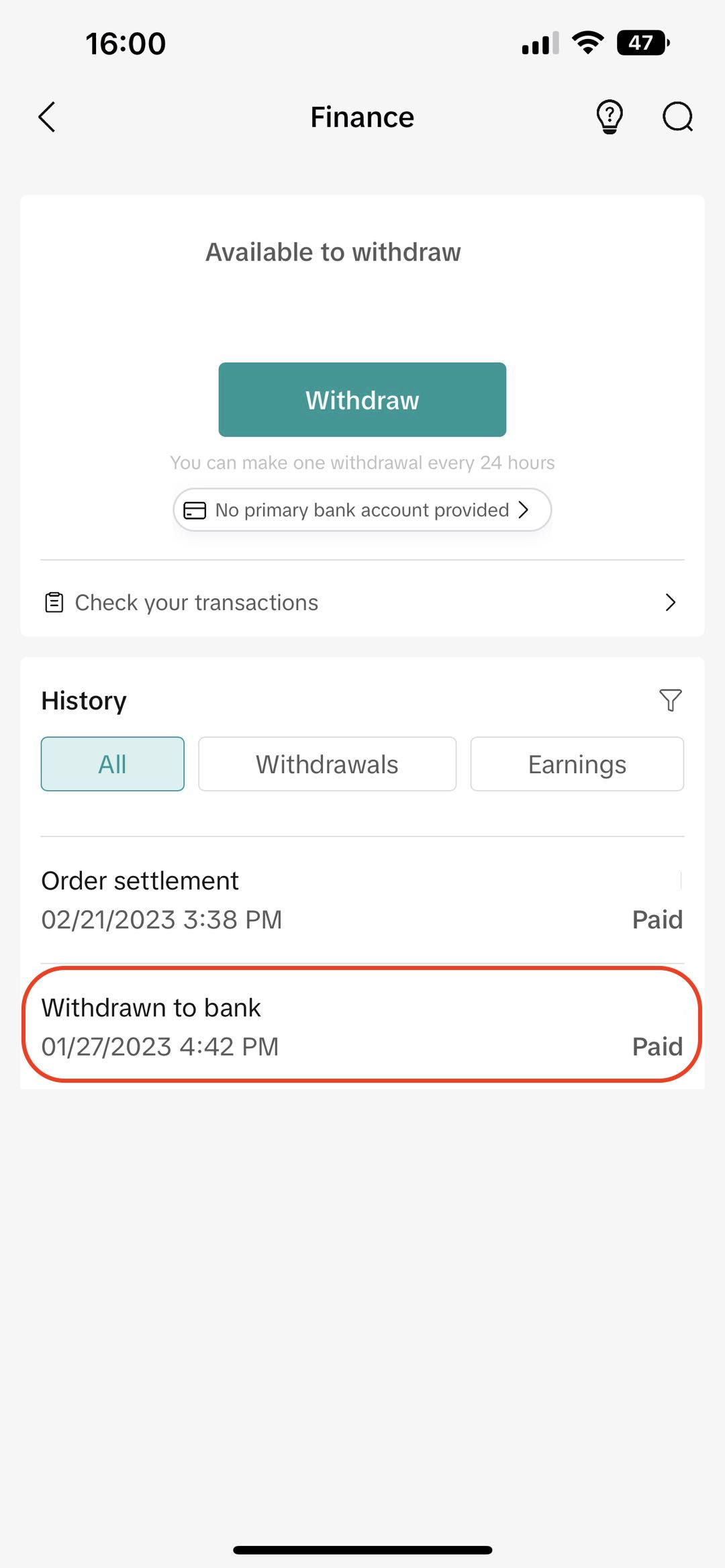Screen dimensions: 725x1568
Task: Switch to the Withdrawals tab
Action: point(327,765)
